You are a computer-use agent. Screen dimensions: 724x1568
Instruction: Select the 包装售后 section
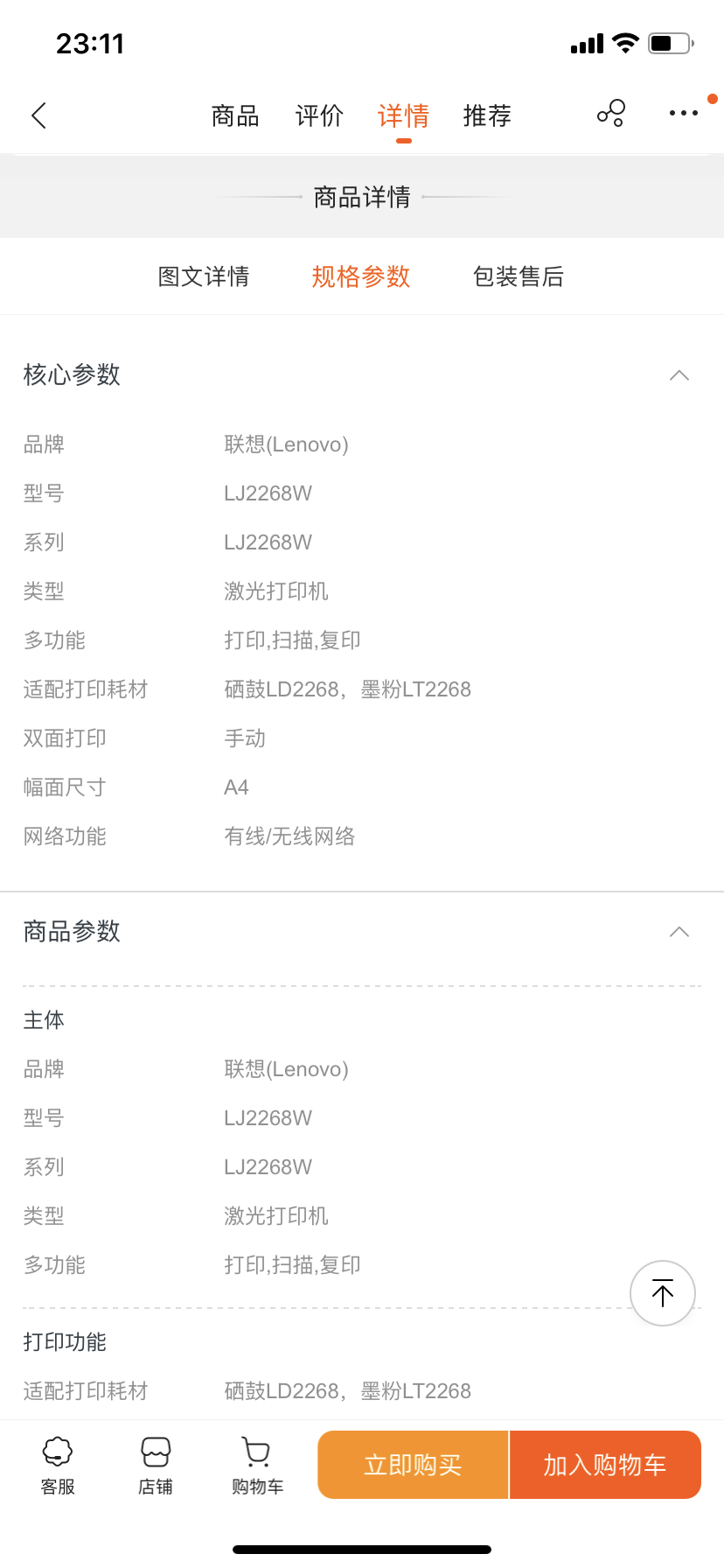tap(519, 276)
